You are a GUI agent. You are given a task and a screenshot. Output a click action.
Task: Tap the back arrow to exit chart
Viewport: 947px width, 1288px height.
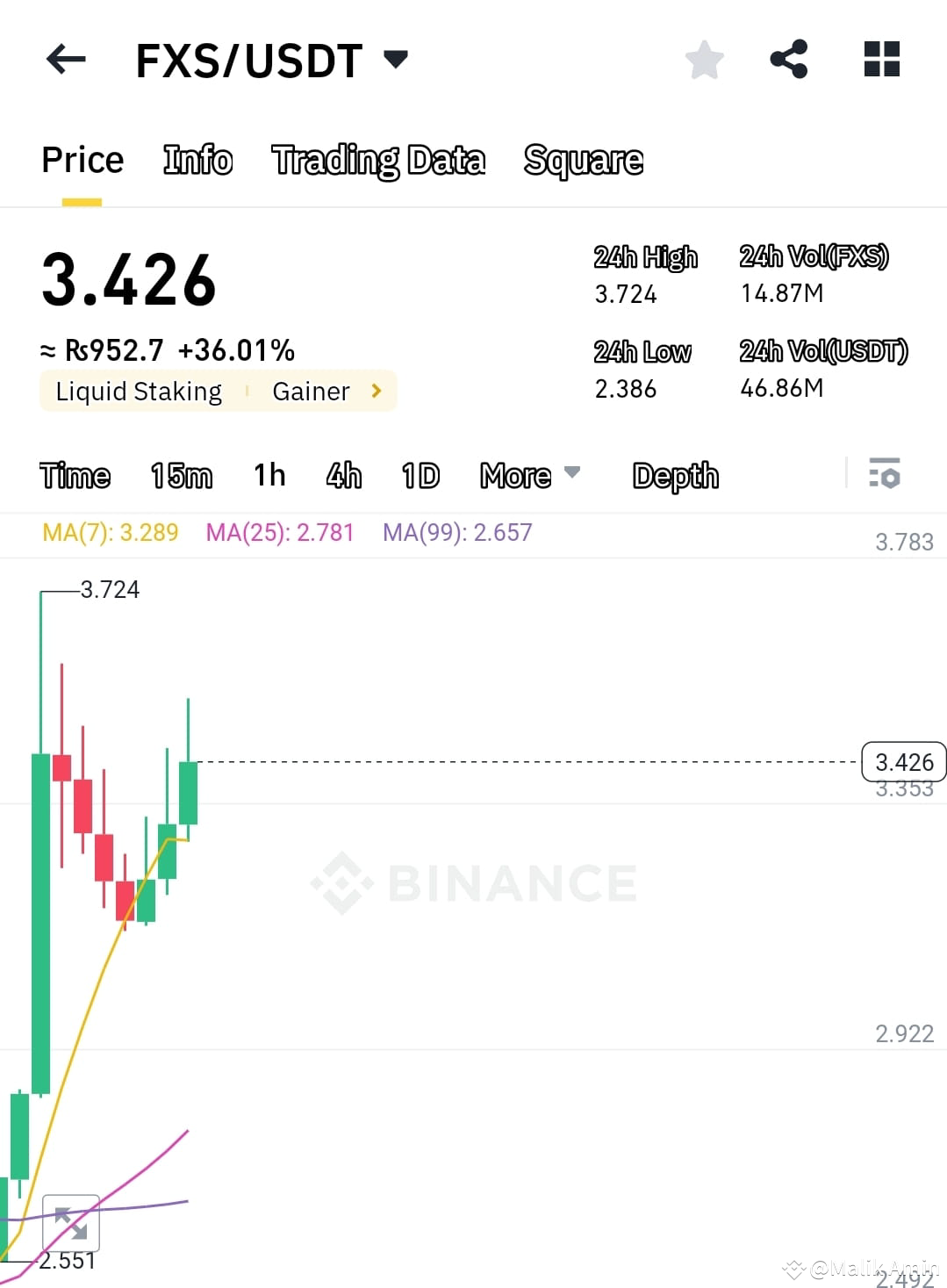(66, 59)
